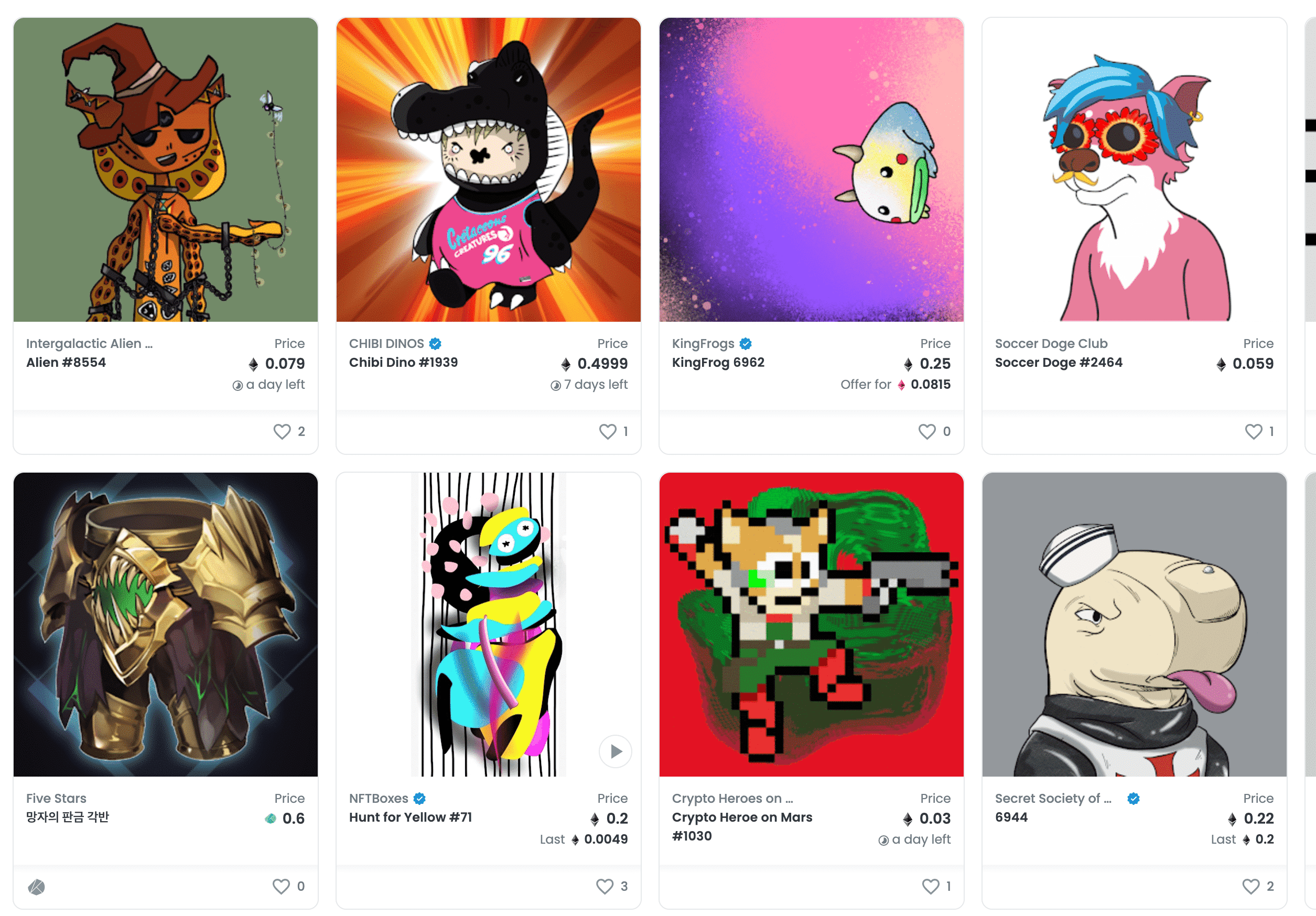Open the Soccer Doge Club collection
Screen dimensions: 1316x916
(x=1051, y=344)
